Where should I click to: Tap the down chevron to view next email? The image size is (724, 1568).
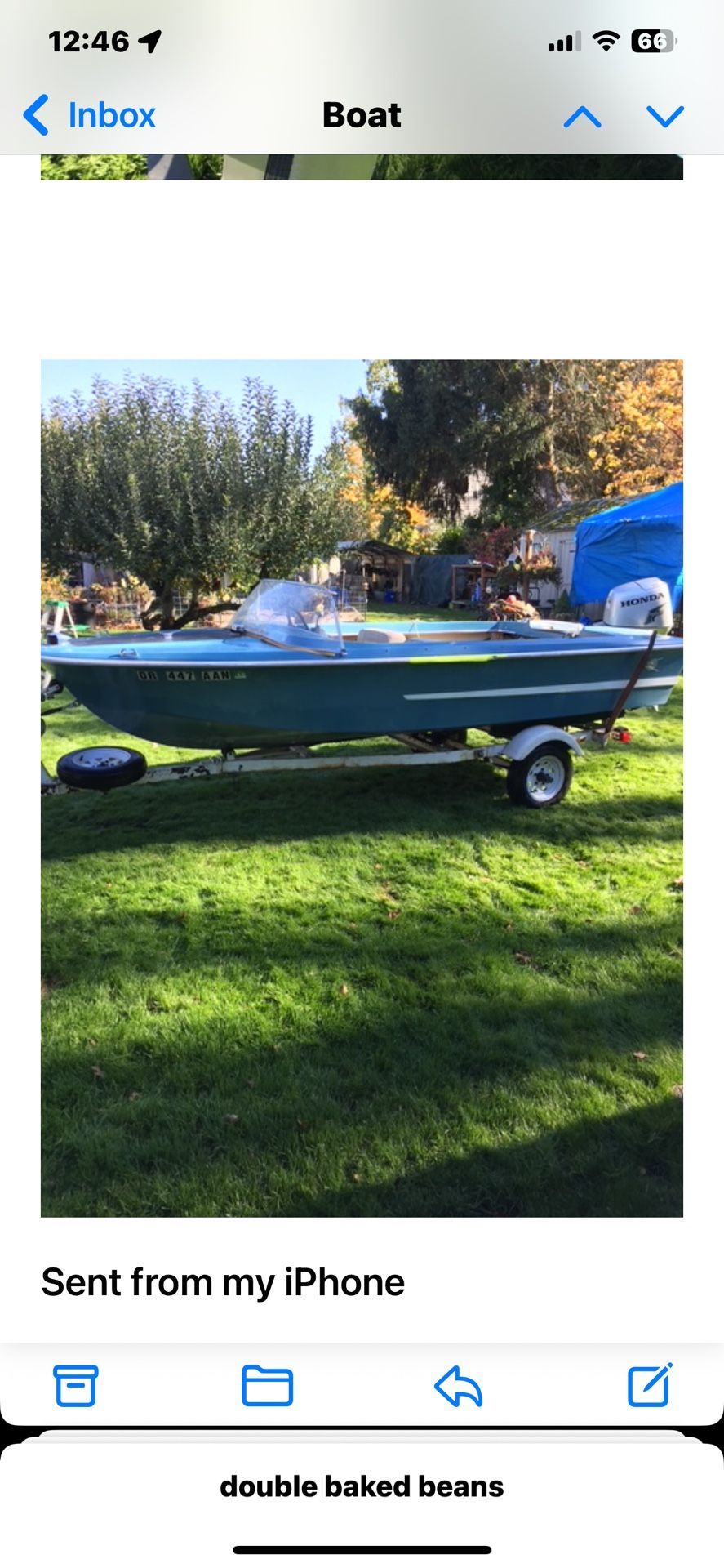[x=664, y=117]
